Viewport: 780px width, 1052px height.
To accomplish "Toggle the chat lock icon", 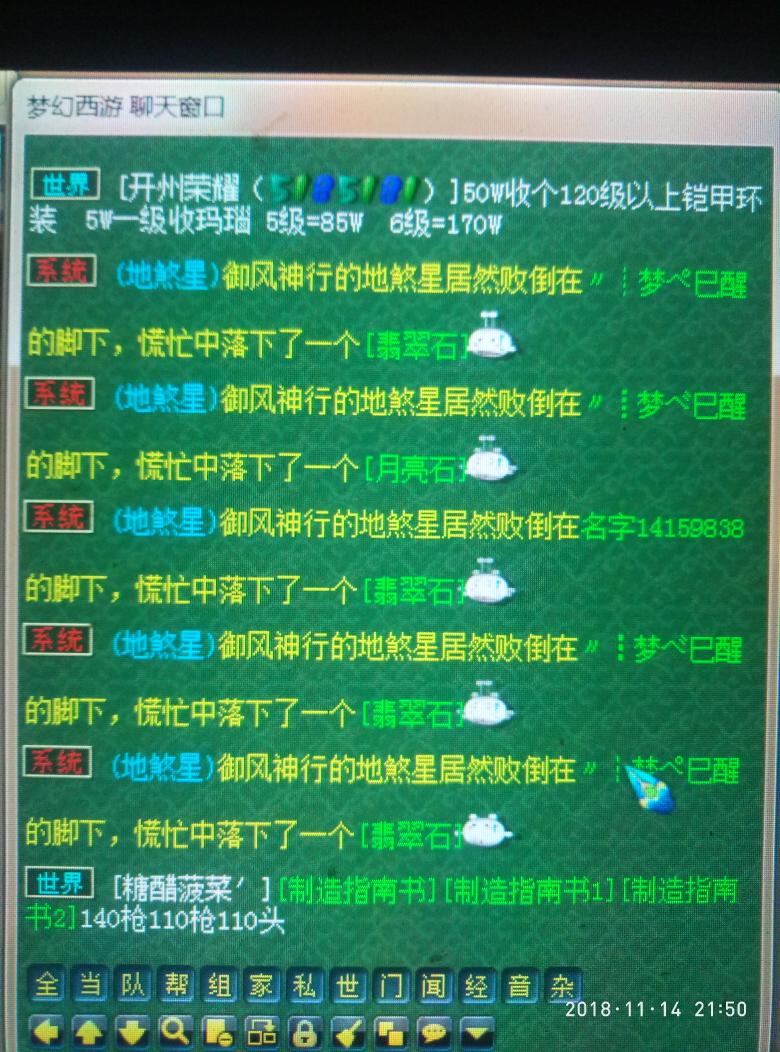I will pos(305,1031).
